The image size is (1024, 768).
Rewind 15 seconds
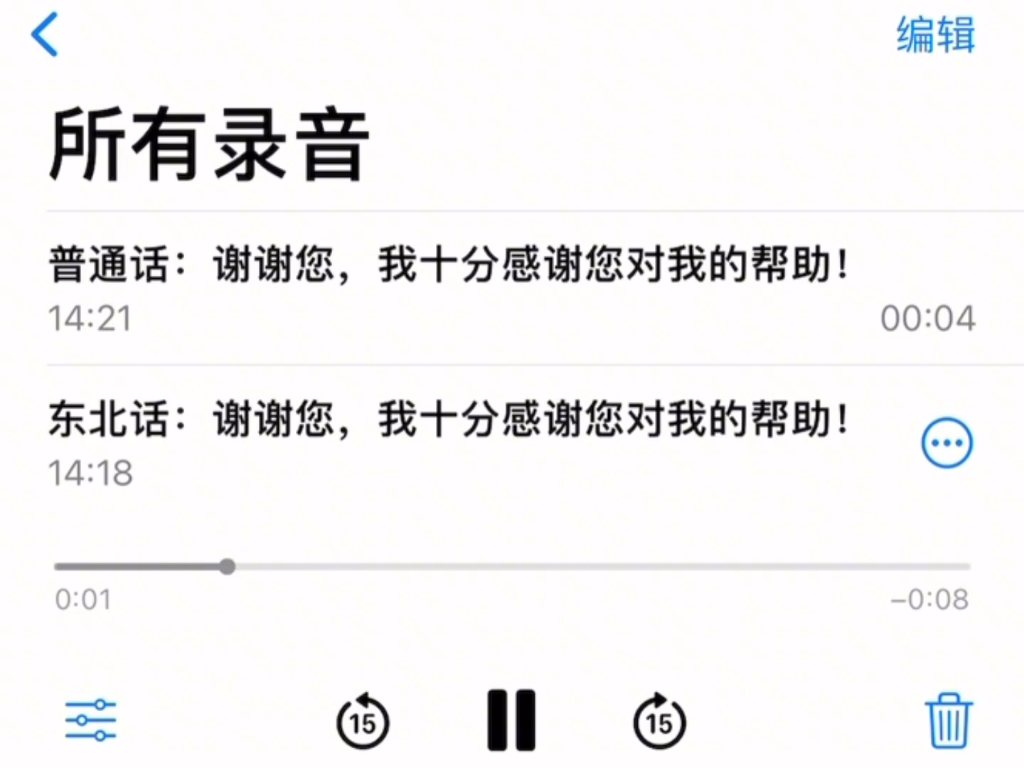point(362,720)
